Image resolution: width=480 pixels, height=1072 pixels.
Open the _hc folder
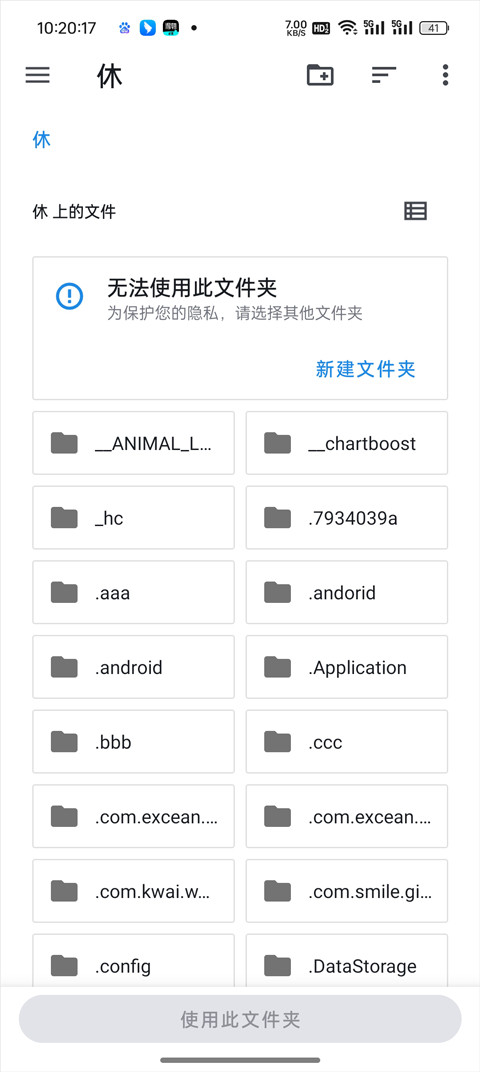[x=133, y=518]
